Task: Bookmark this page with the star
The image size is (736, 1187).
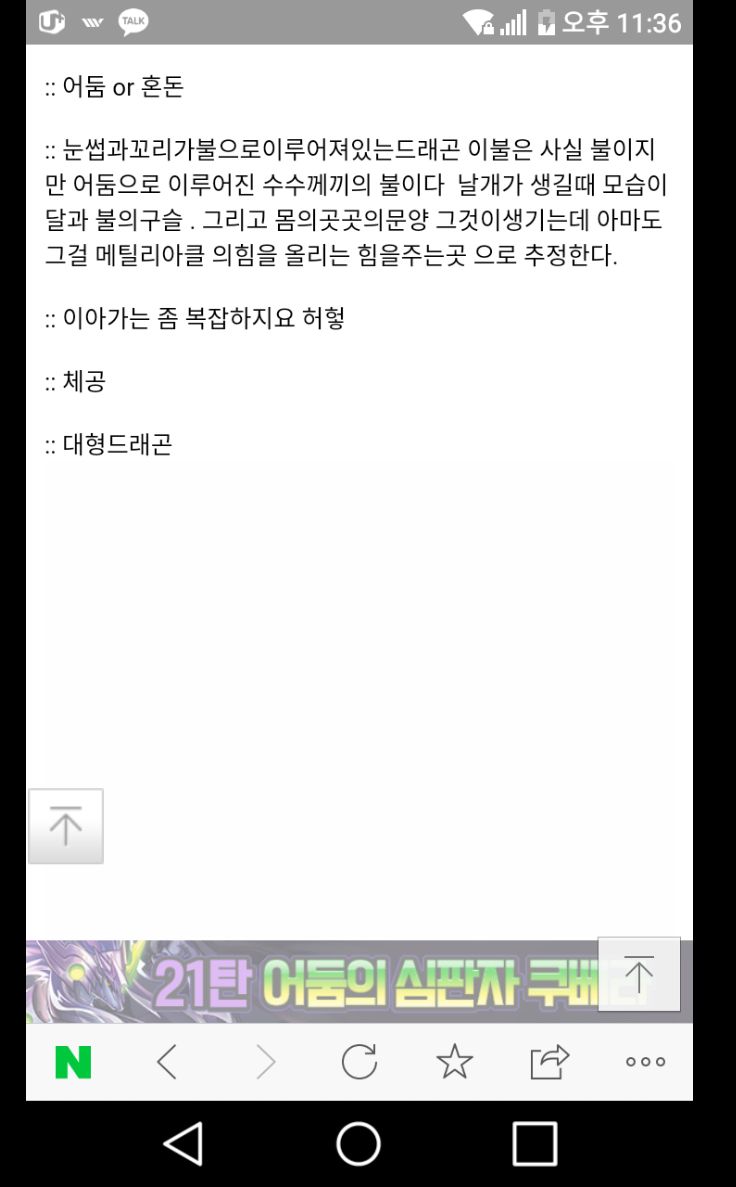Action: (454, 1061)
